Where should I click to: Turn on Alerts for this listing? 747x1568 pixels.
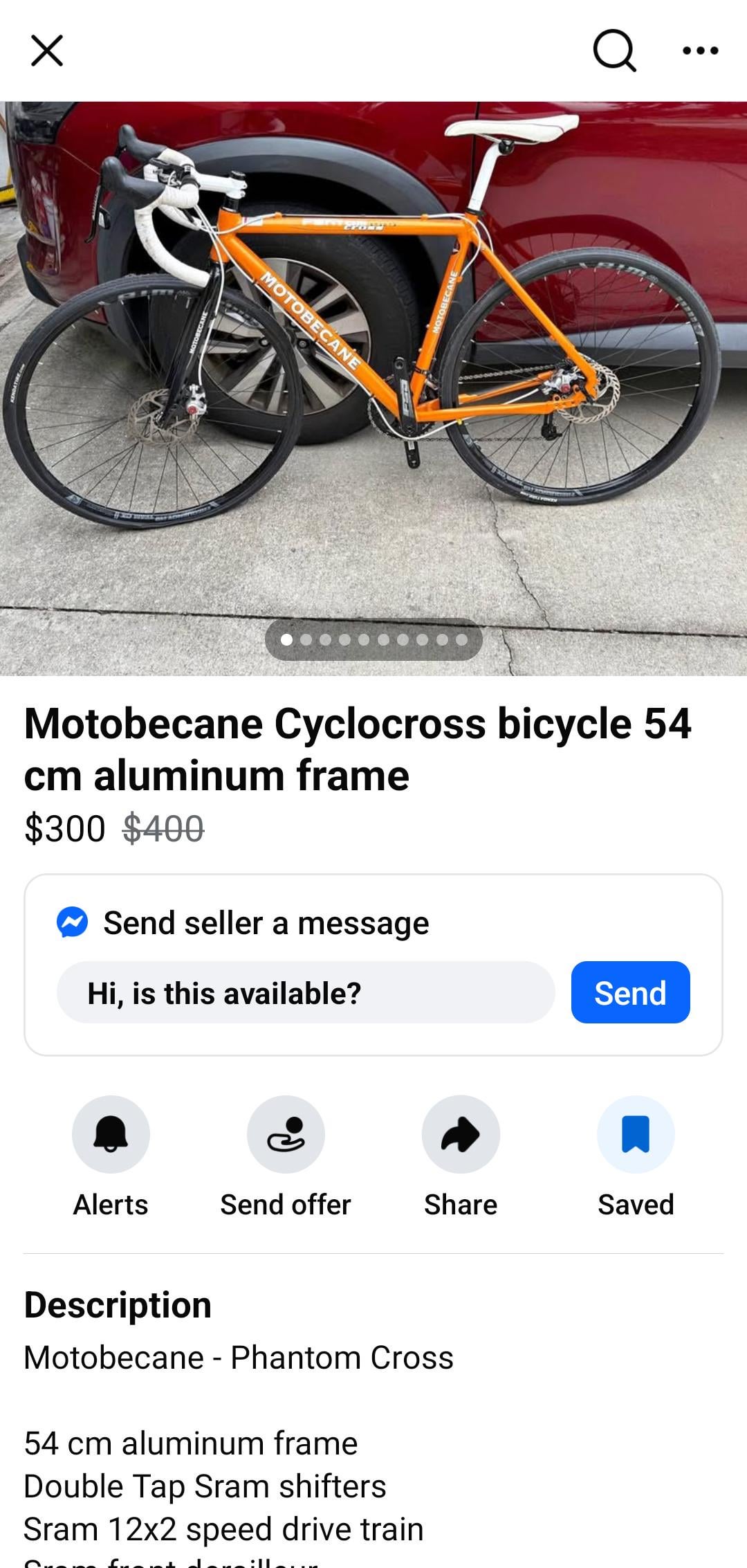click(111, 1134)
